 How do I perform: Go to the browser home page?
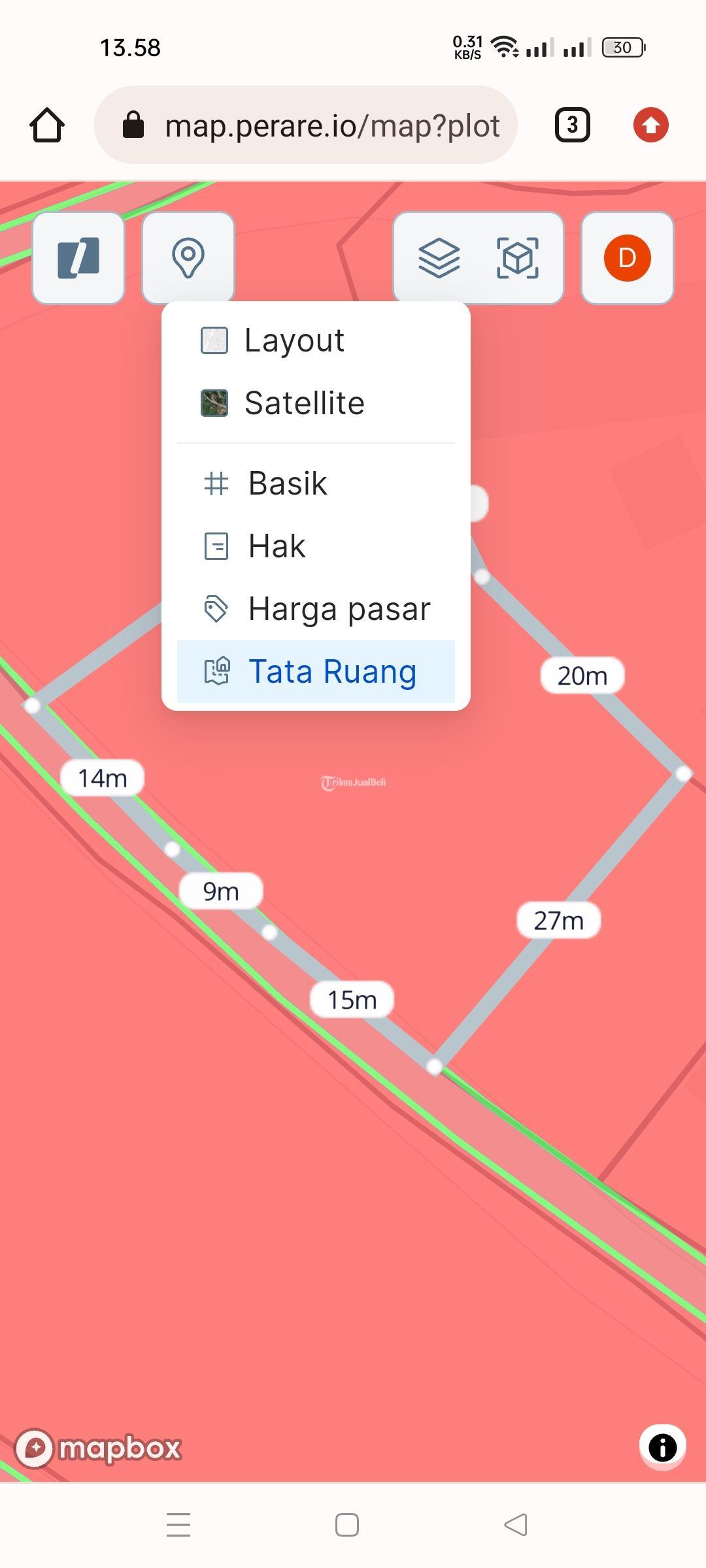[47, 125]
